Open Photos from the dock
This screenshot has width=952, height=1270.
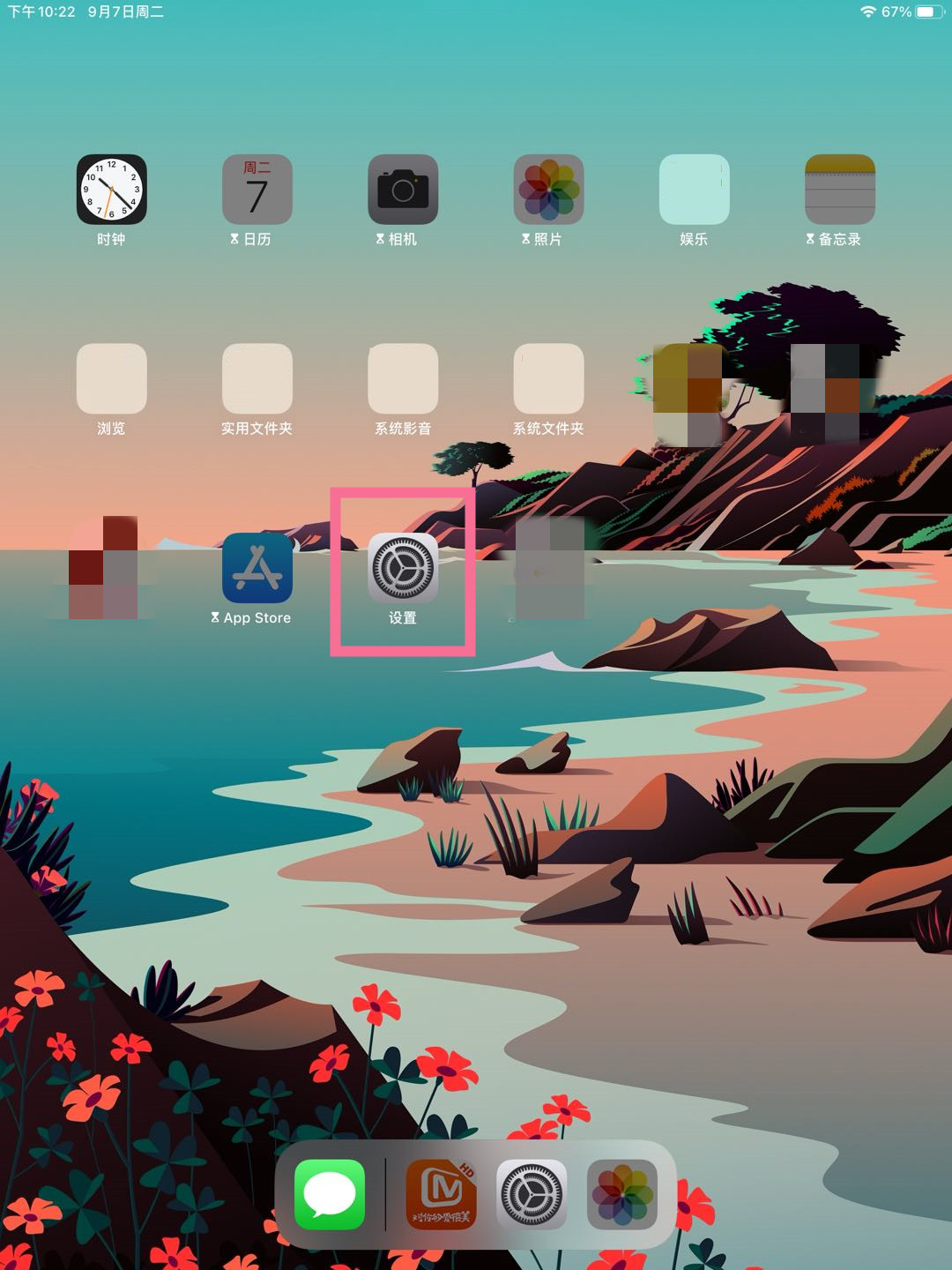[x=622, y=1194]
